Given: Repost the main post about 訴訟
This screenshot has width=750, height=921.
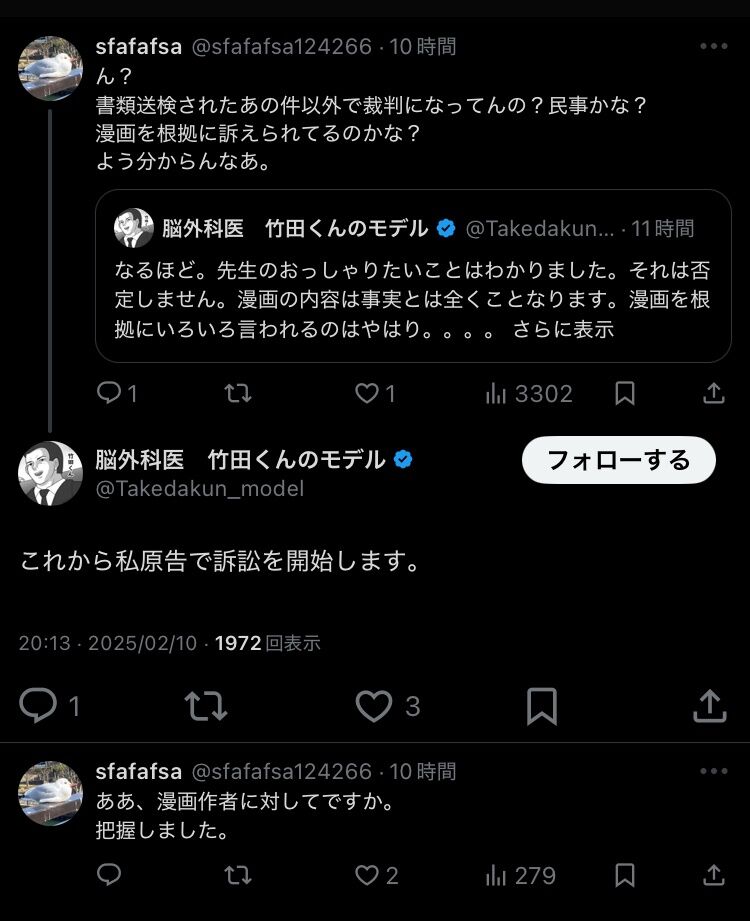Looking at the screenshot, I should click(205, 707).
